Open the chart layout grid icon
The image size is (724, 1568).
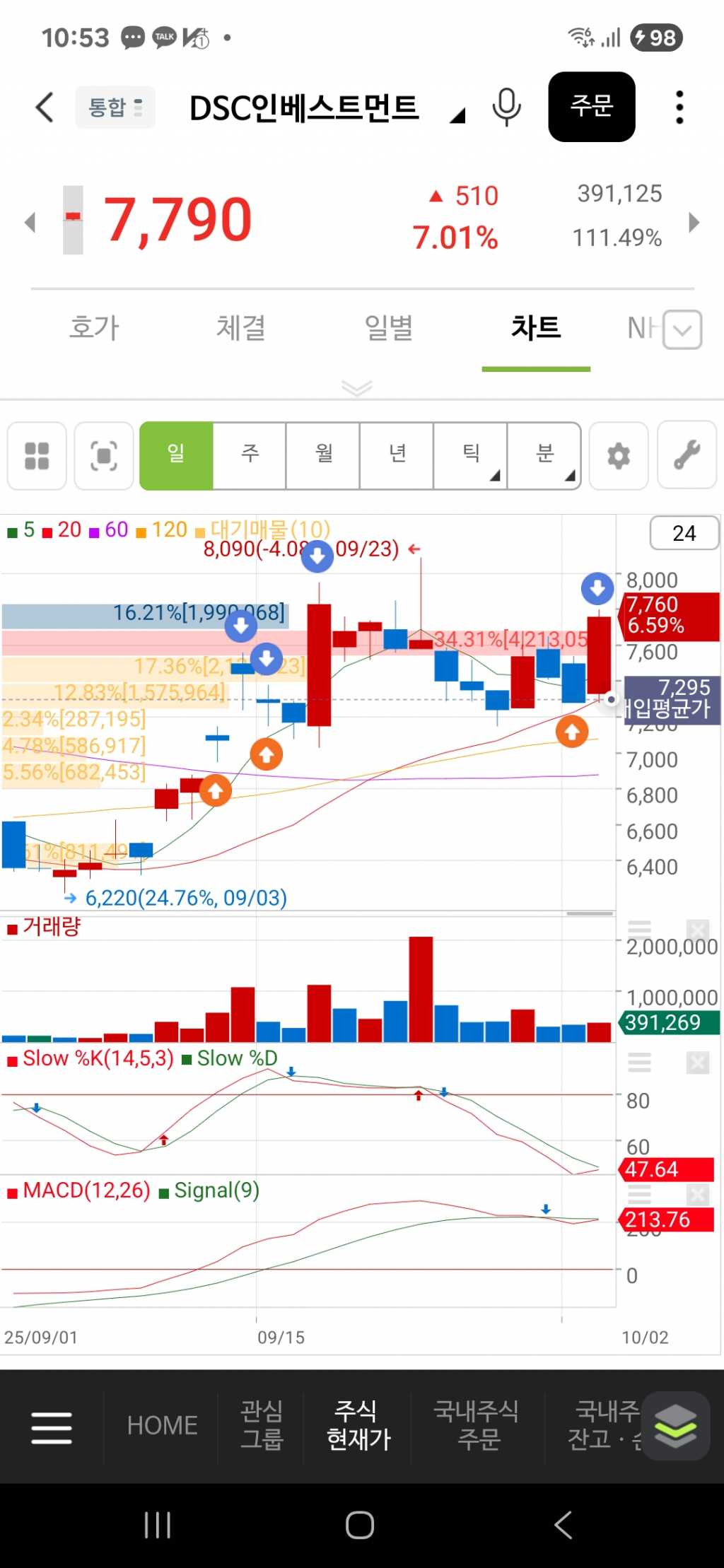(37, 456)
